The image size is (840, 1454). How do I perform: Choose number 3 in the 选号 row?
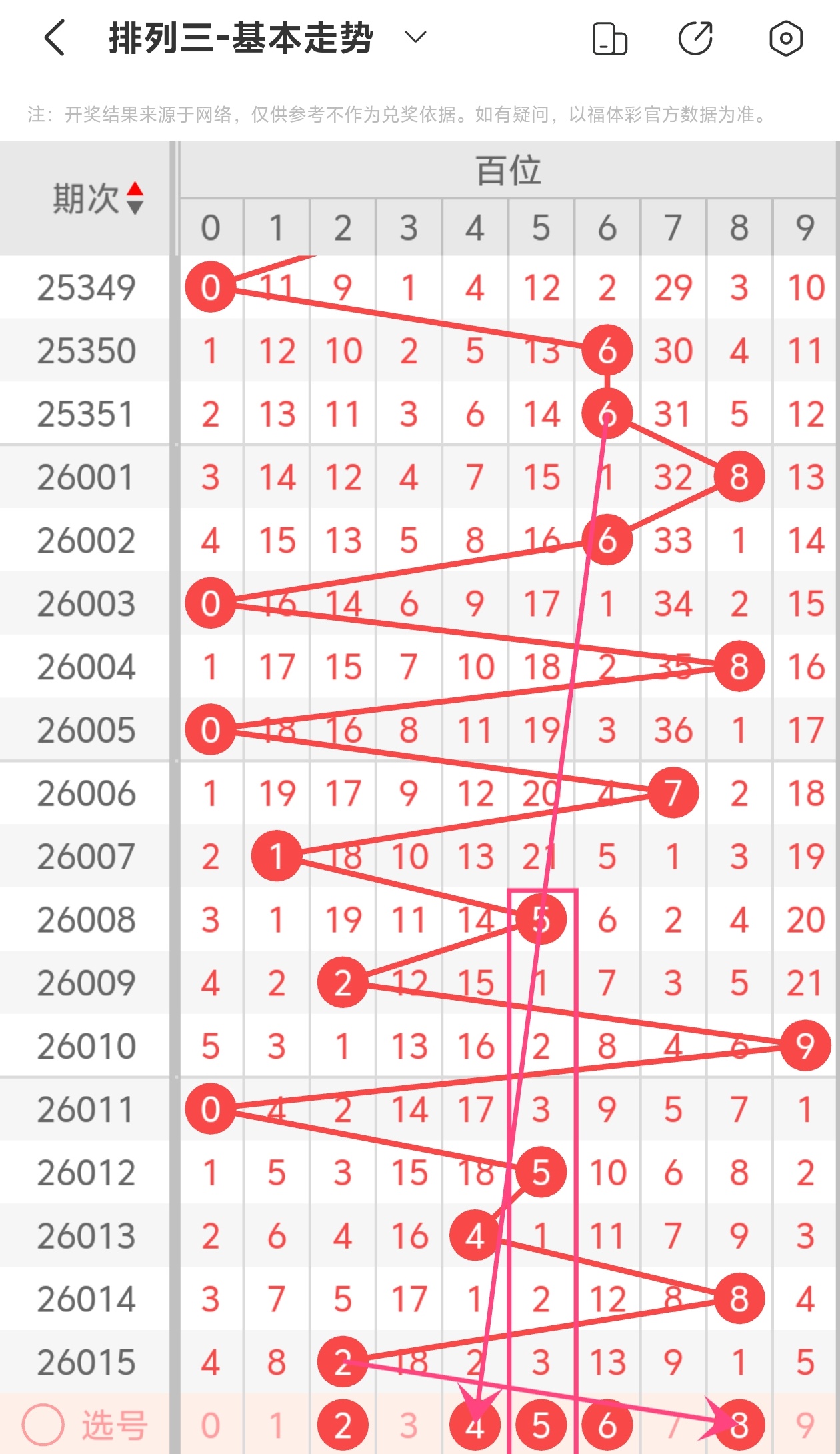(x=409, y=1425)
